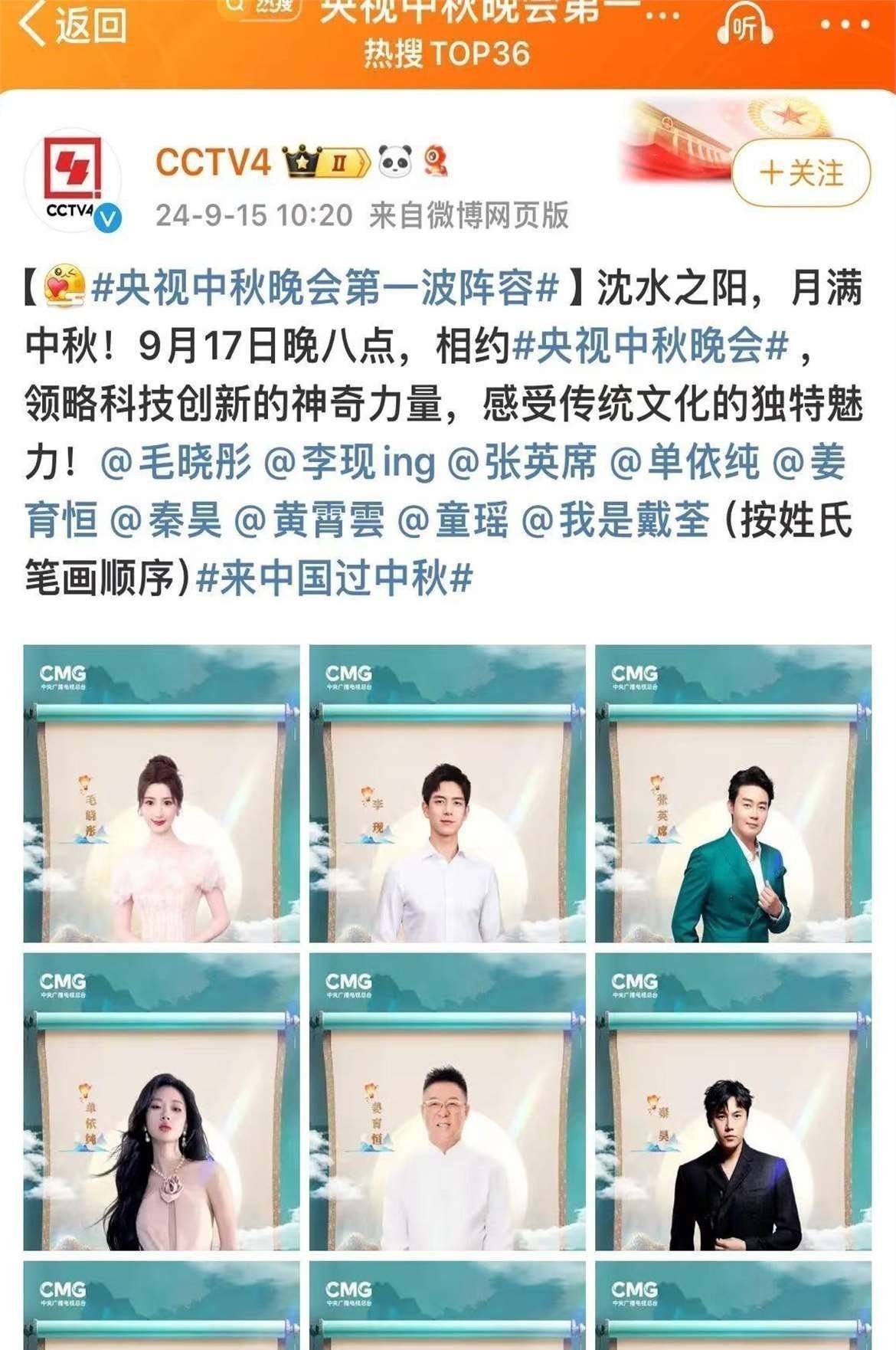View the 李现 poster image

tap(447, 794)
